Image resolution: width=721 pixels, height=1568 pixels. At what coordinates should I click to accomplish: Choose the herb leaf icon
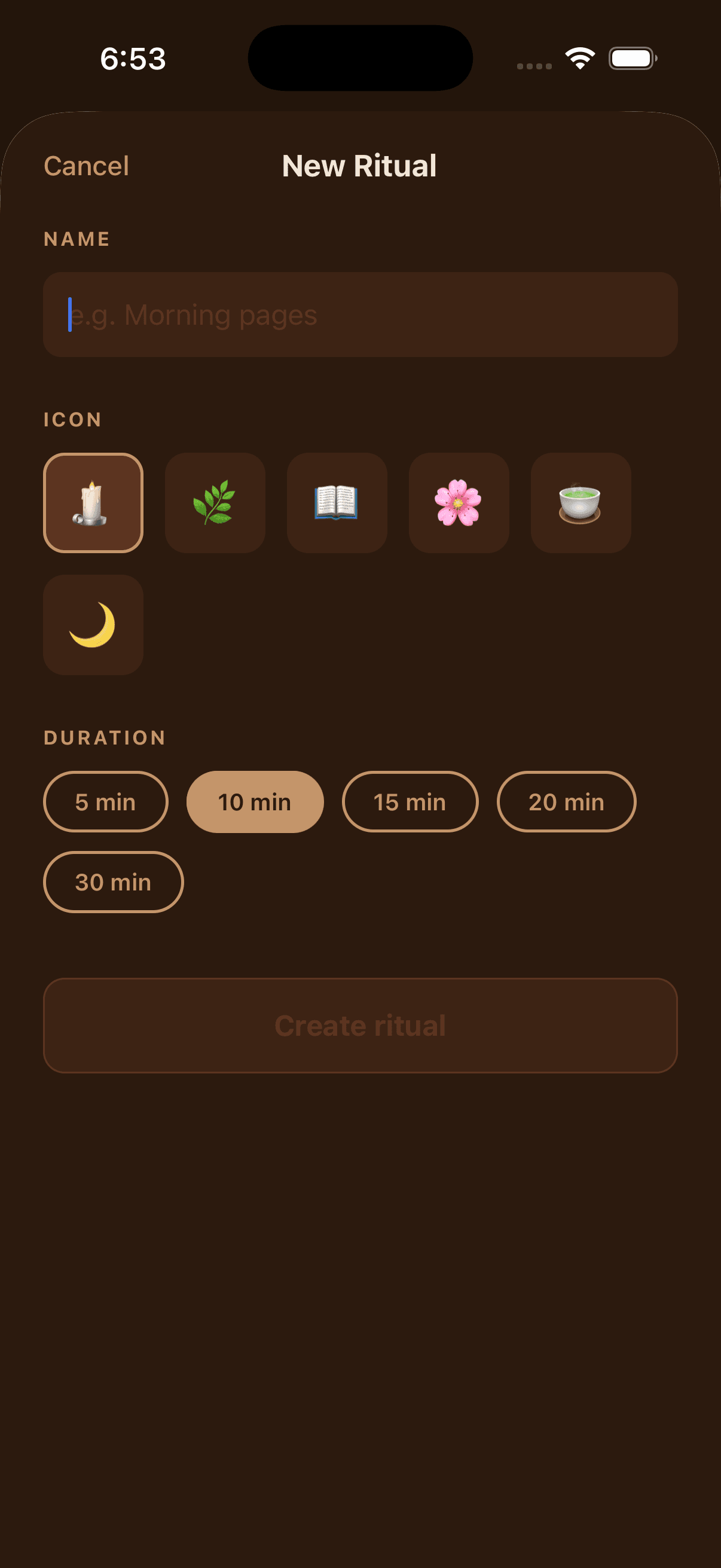tap(215, 503)
